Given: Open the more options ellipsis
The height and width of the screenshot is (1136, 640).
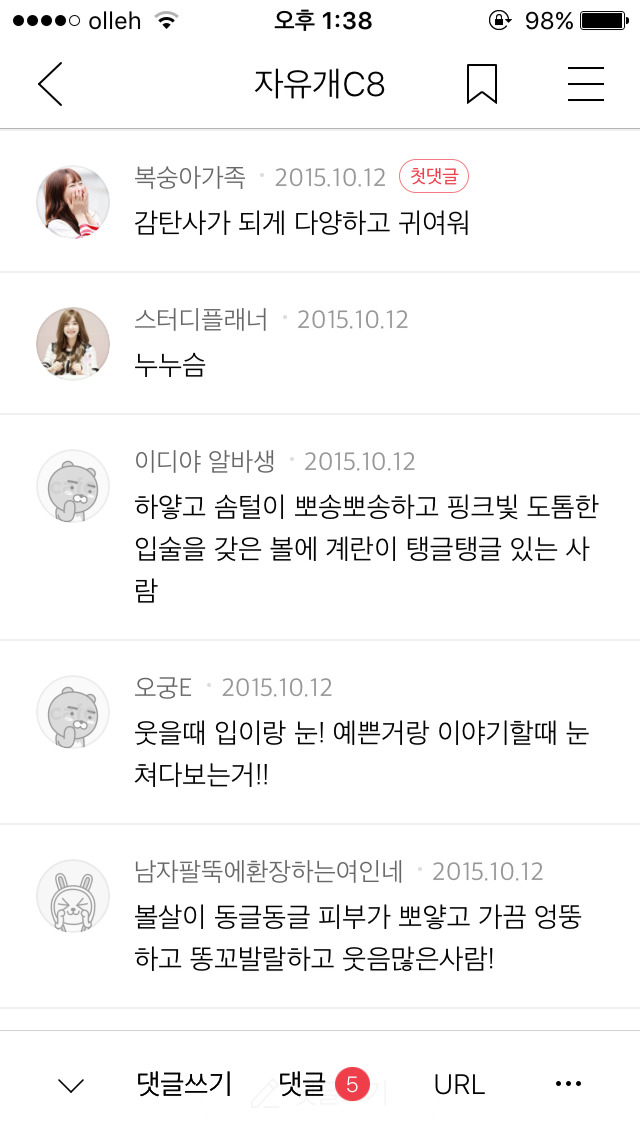Looking at the screenshot, I should (x=568, y=1084).
